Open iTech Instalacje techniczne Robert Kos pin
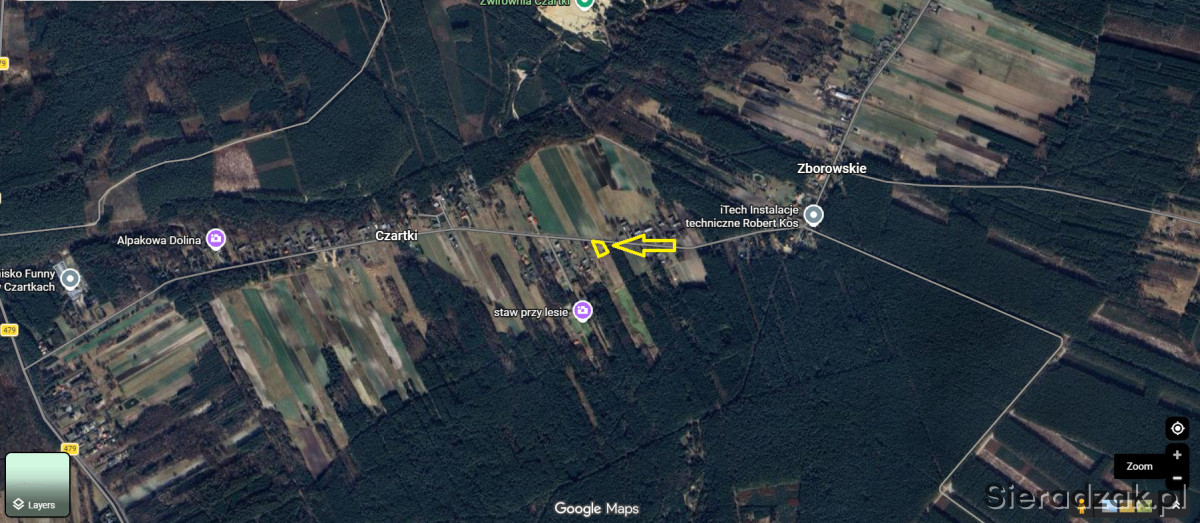The image size is (1200, 523). pos(815,215)
